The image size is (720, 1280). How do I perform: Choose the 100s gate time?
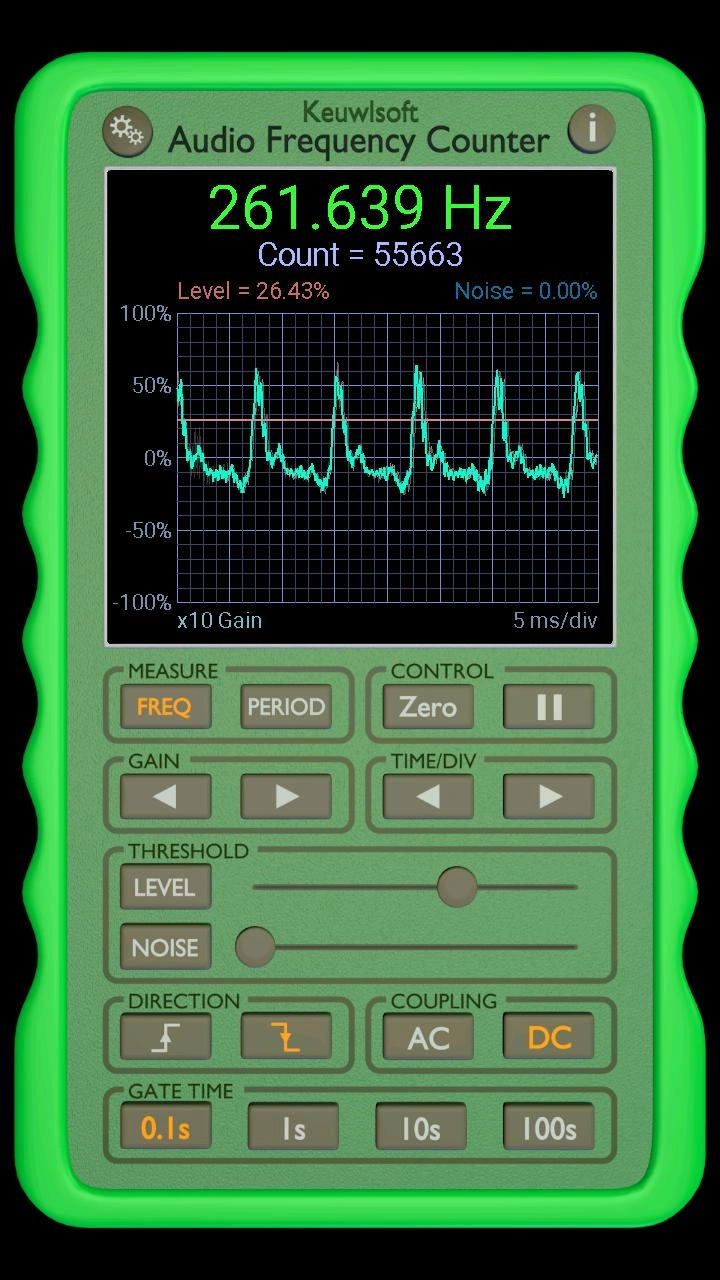pos(549,1128)
